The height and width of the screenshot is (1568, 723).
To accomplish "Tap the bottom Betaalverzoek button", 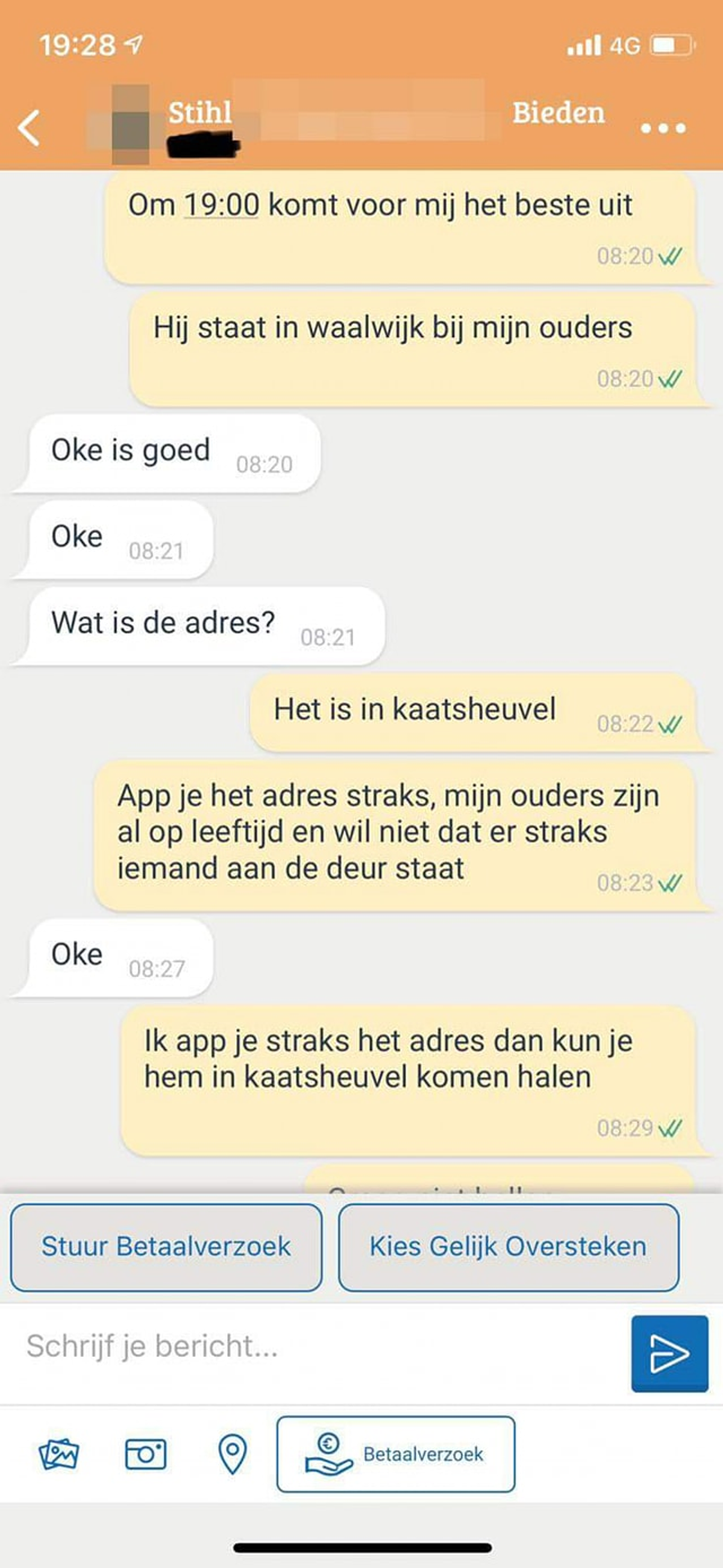I will [x=396, y=1454].
